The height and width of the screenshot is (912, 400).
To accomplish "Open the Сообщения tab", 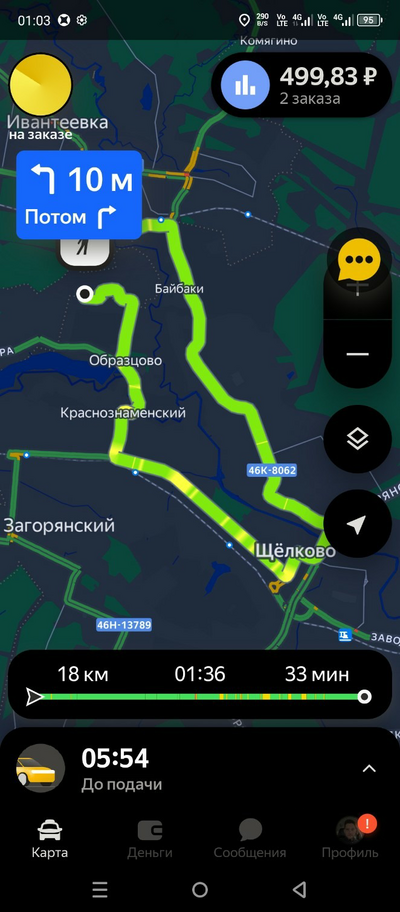I will point(250,839).
